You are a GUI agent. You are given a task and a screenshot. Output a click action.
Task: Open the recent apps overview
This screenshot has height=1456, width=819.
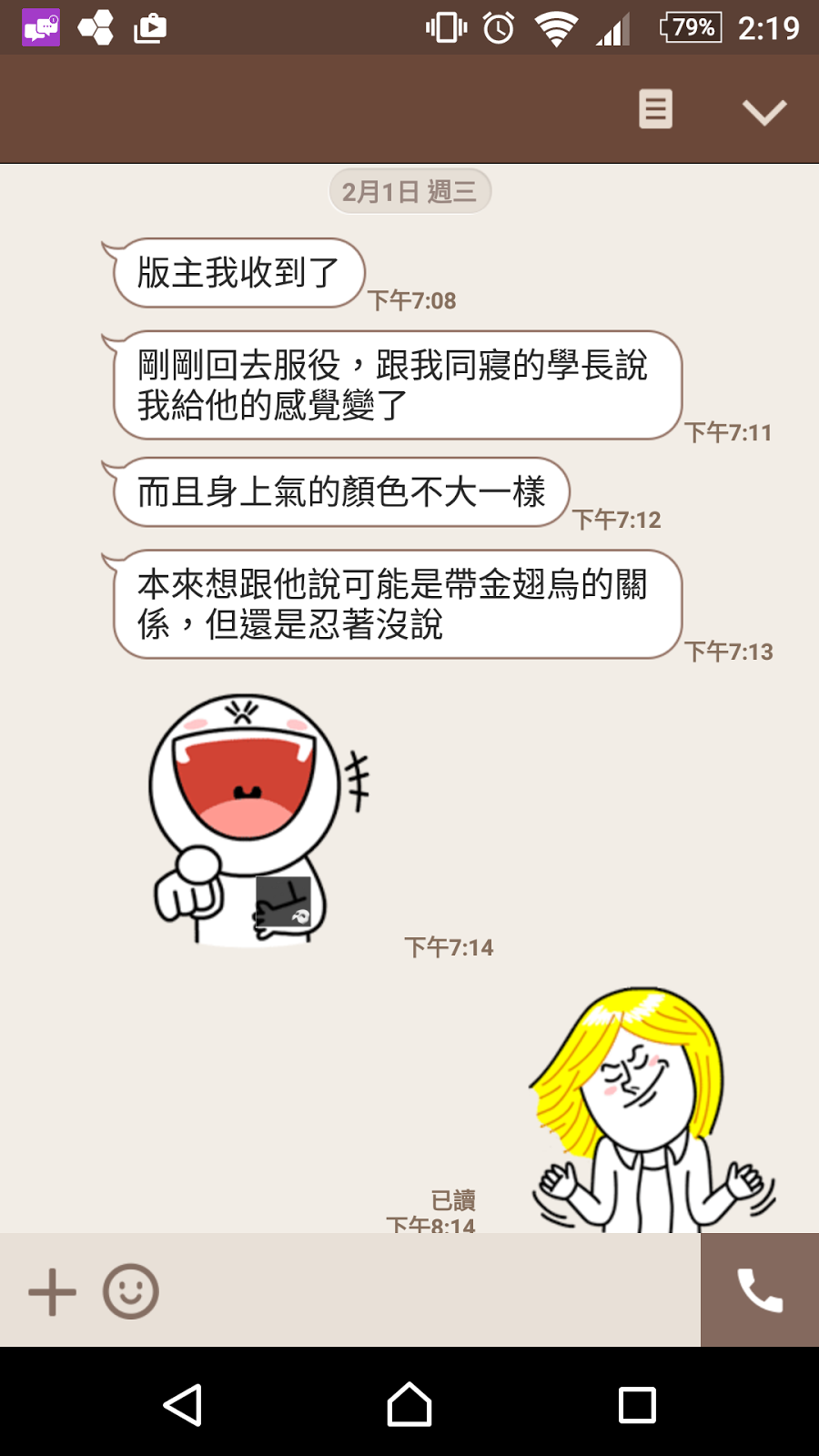tap(637, 1405)
